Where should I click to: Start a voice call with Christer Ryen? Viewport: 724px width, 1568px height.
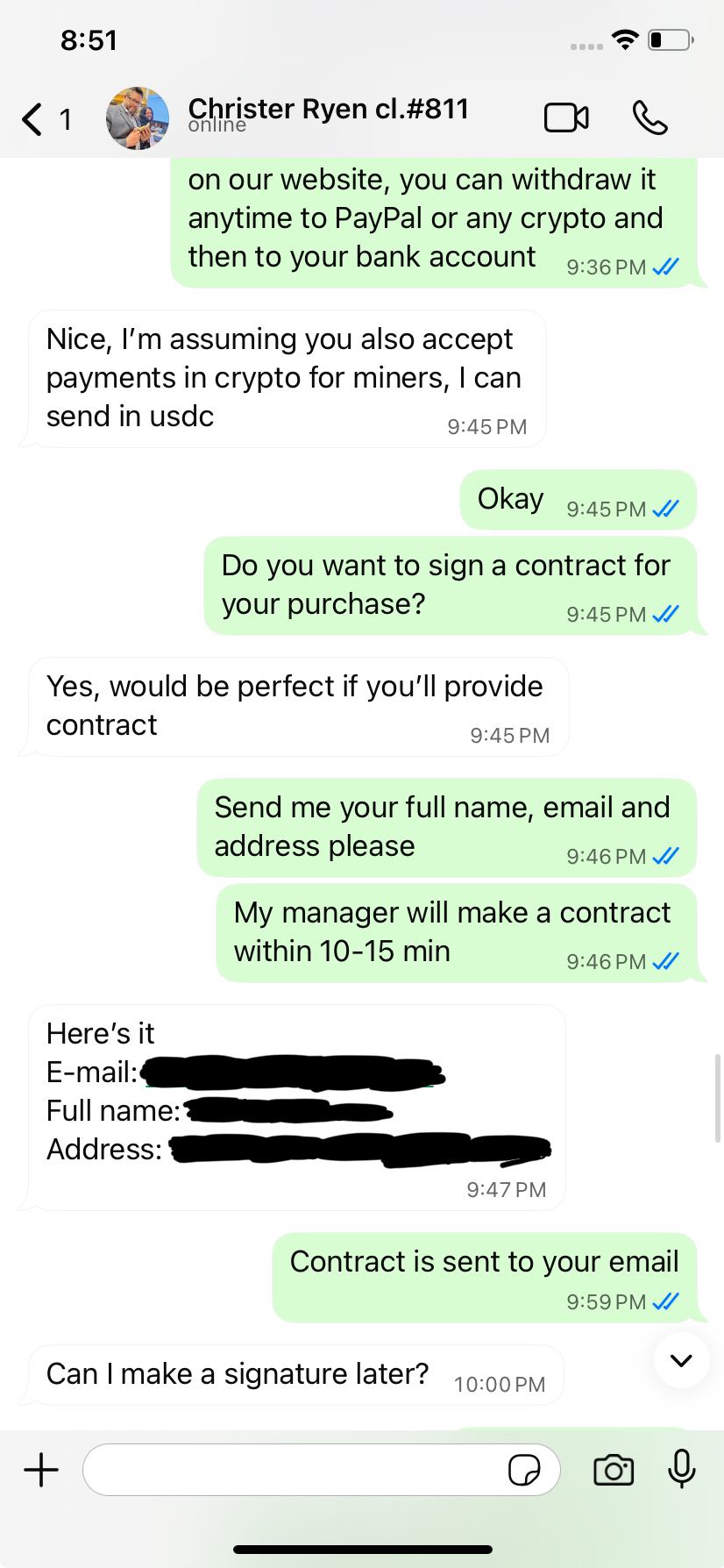click(x=649, y=118)
